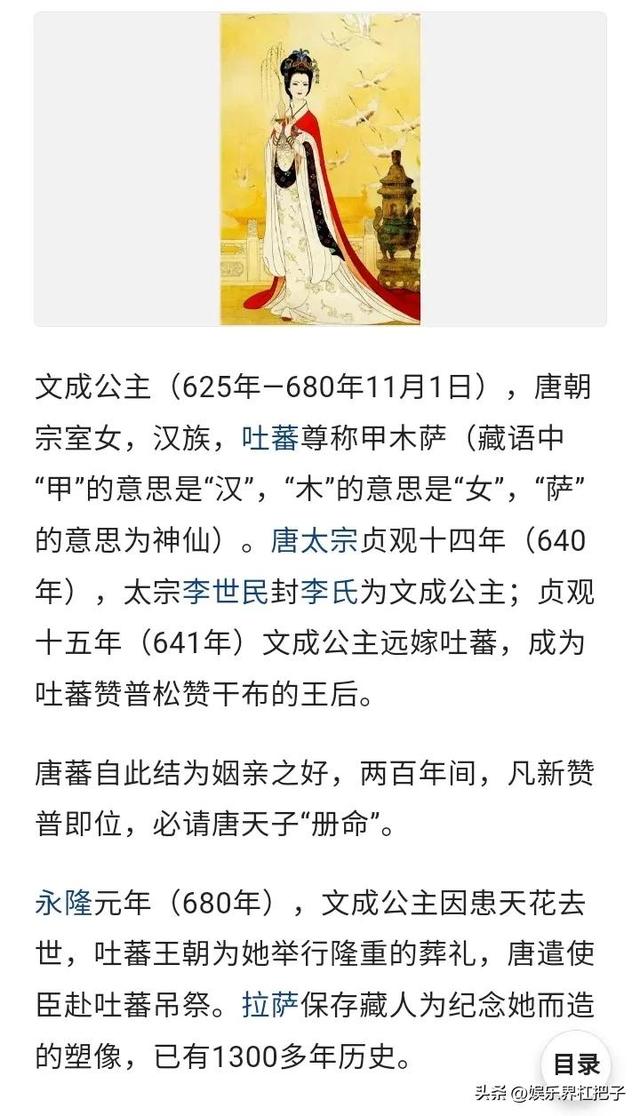View the 文成公主 portrait image
Viewport: 640px width, 1116px height.
(x=320, y=169)
